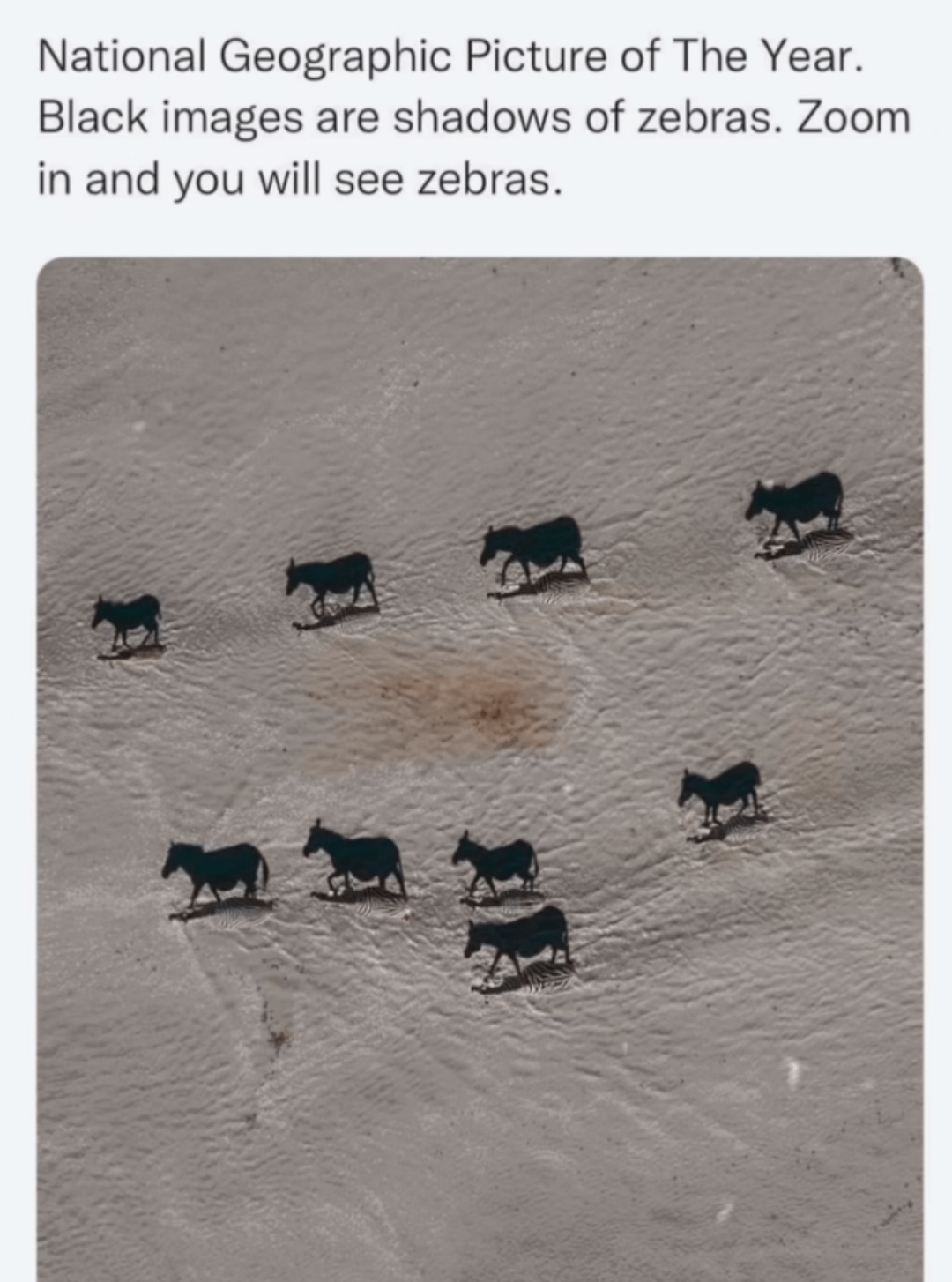
Task: Open the zebra shadows photo in the post
Action: click(x=480, y=767)
